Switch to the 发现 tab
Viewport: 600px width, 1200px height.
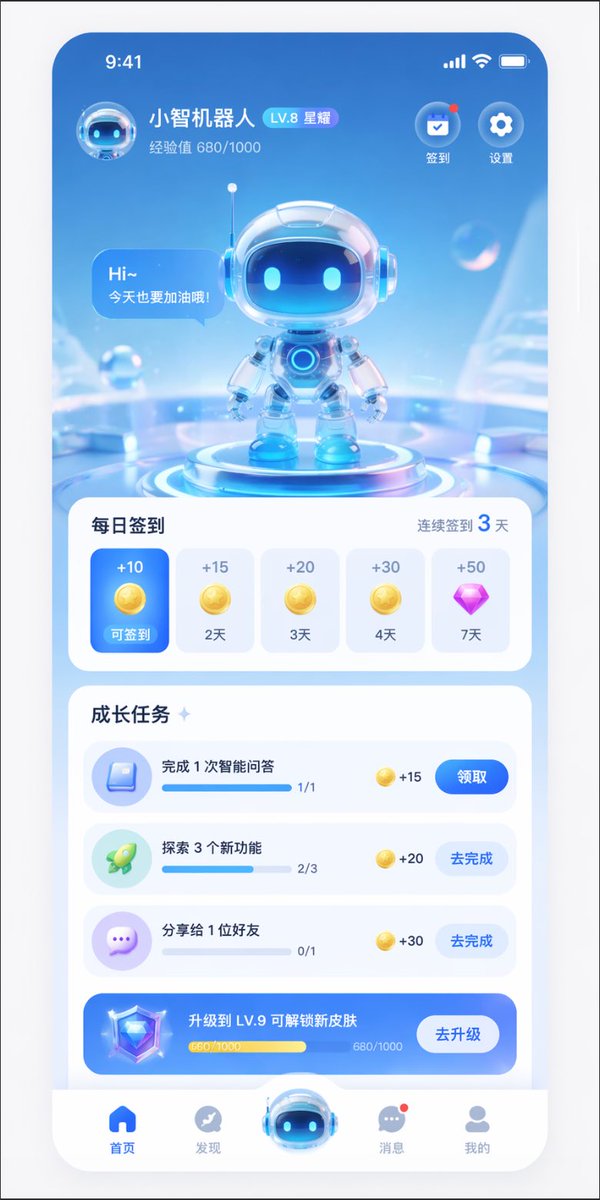(x=208, y=1129)
